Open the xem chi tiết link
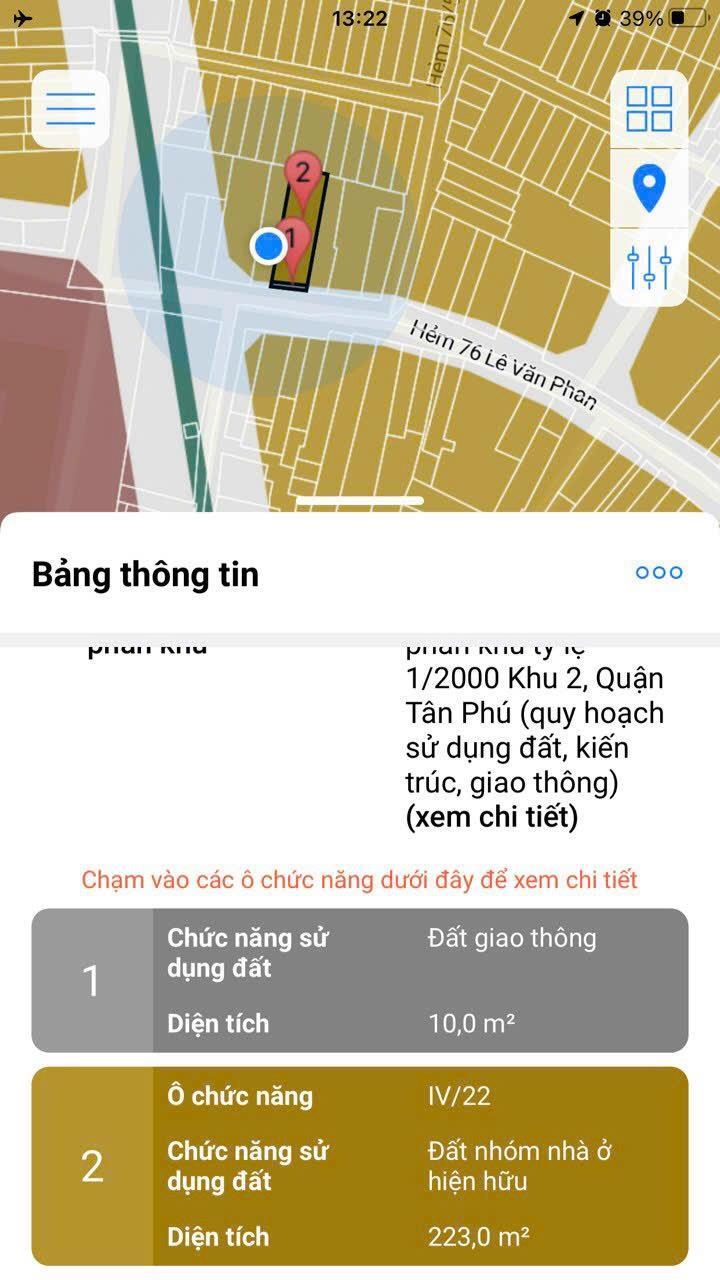Image resolution: width=720 pixels, height=1280 pixels. (x=492, y=818)
